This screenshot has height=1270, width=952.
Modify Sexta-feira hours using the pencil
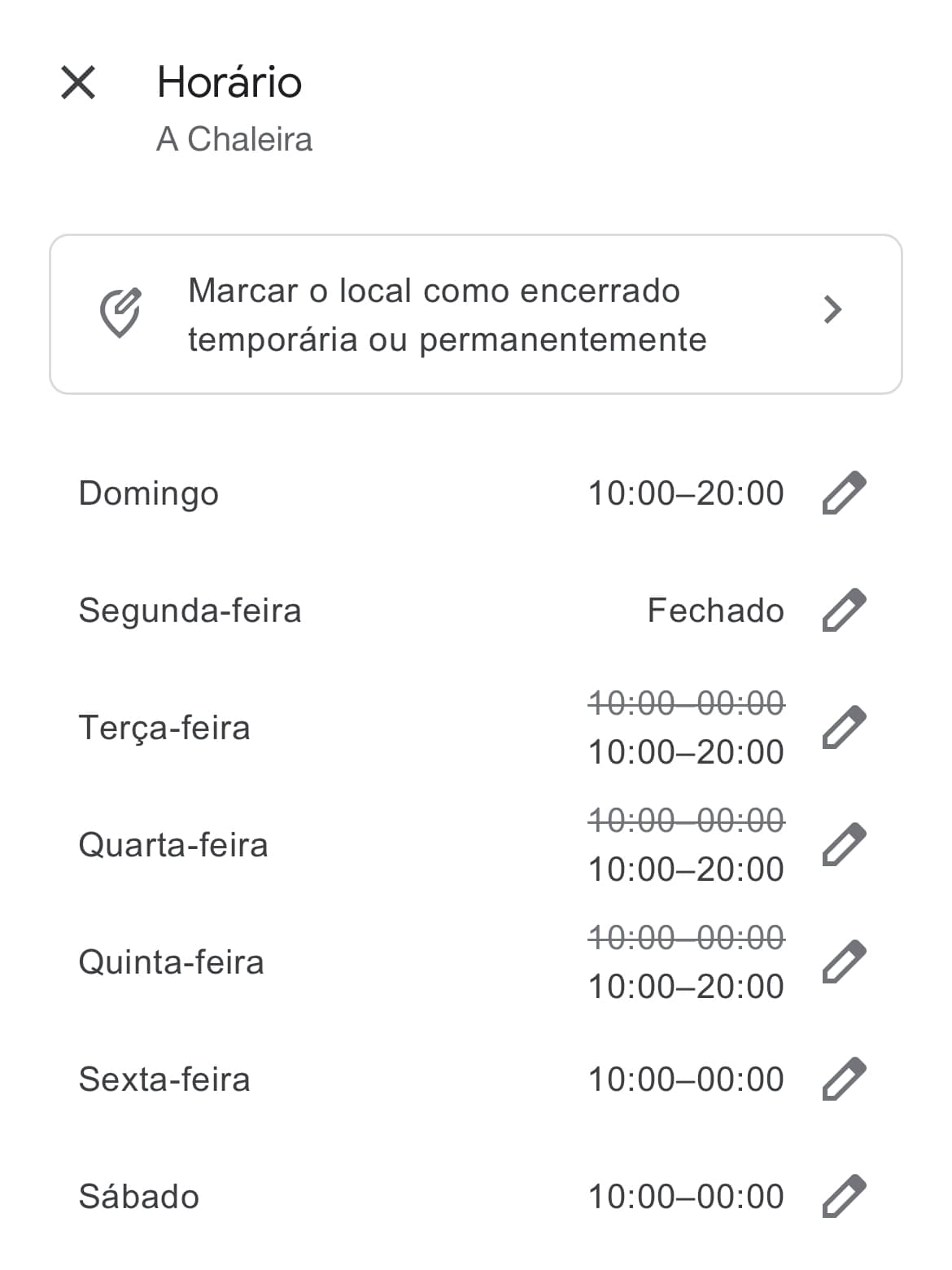click(844, 1079)
